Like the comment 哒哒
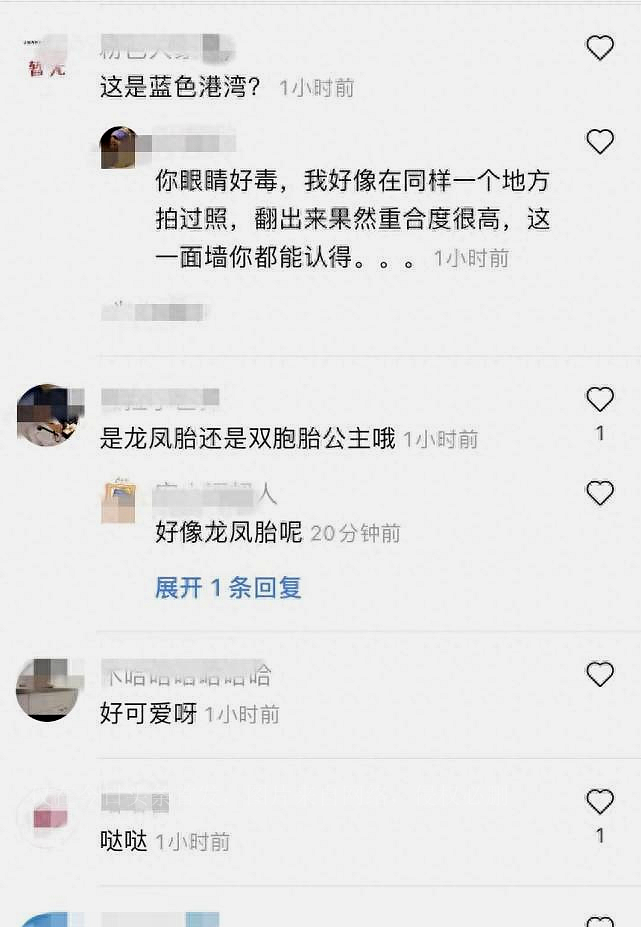Screen dimensions: 641x927 click(x=599, y=801)
